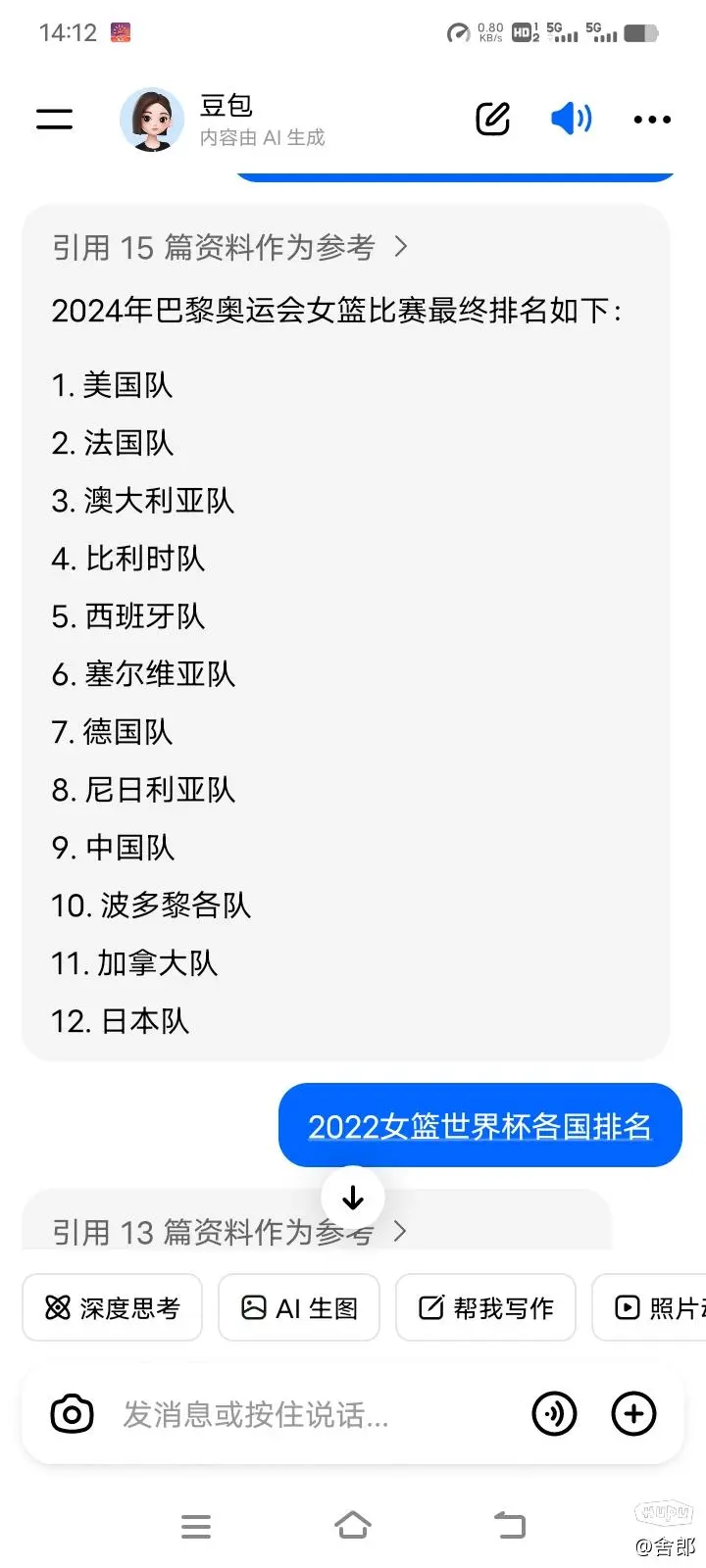Image resolution: width=706 pixels, height=1568 pixels.
Task: Expand the 引用 13 篇资料作为参考 references
Action: [229, 1231]
